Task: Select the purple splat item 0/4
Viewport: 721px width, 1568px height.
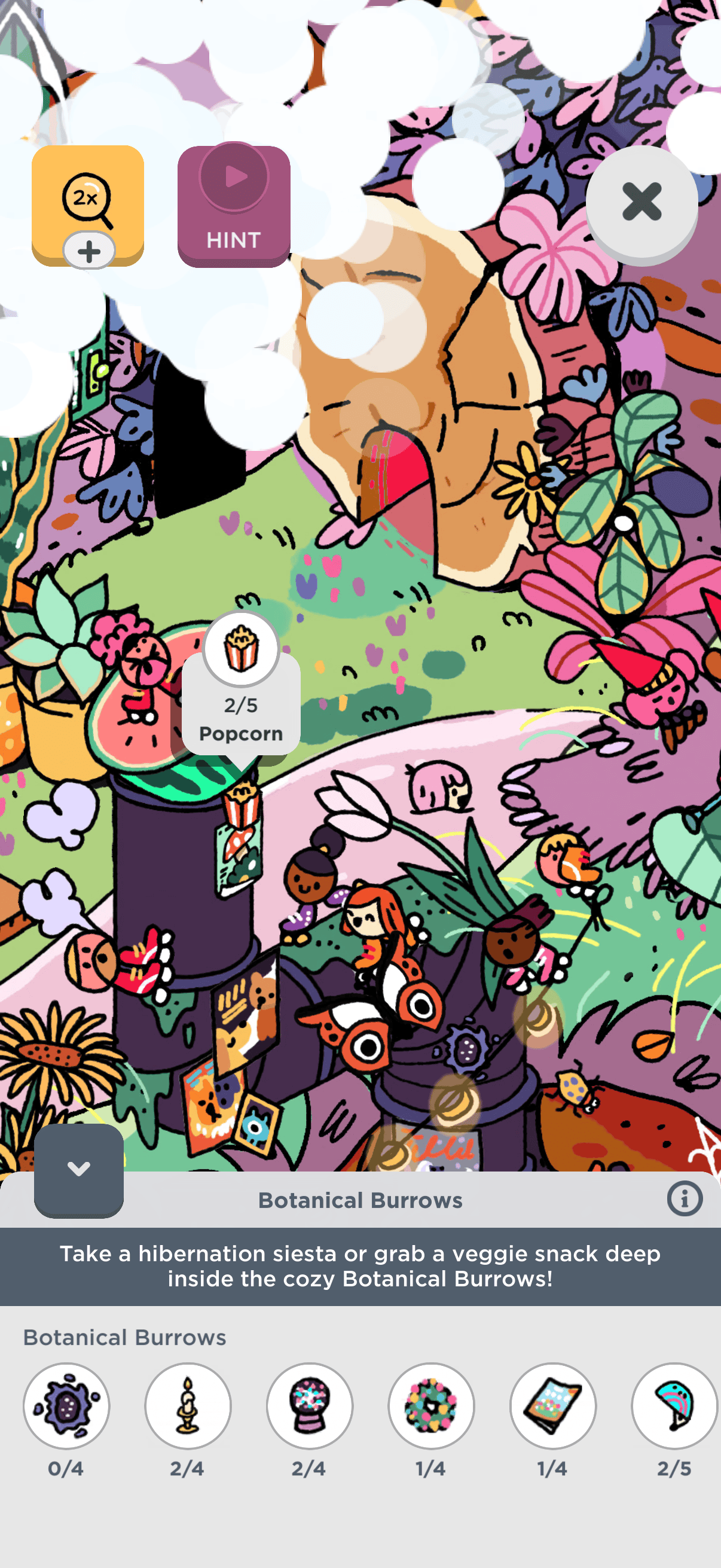Action: [66, 1405]
